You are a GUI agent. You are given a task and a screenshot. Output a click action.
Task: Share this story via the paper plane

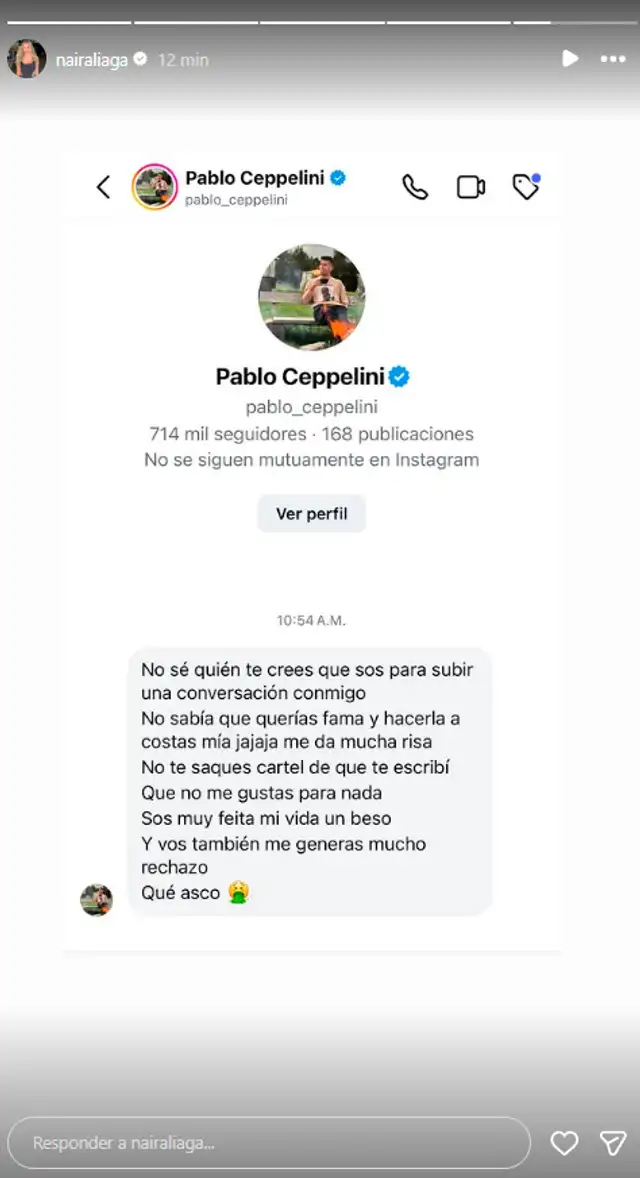[x=612, y=1143]
